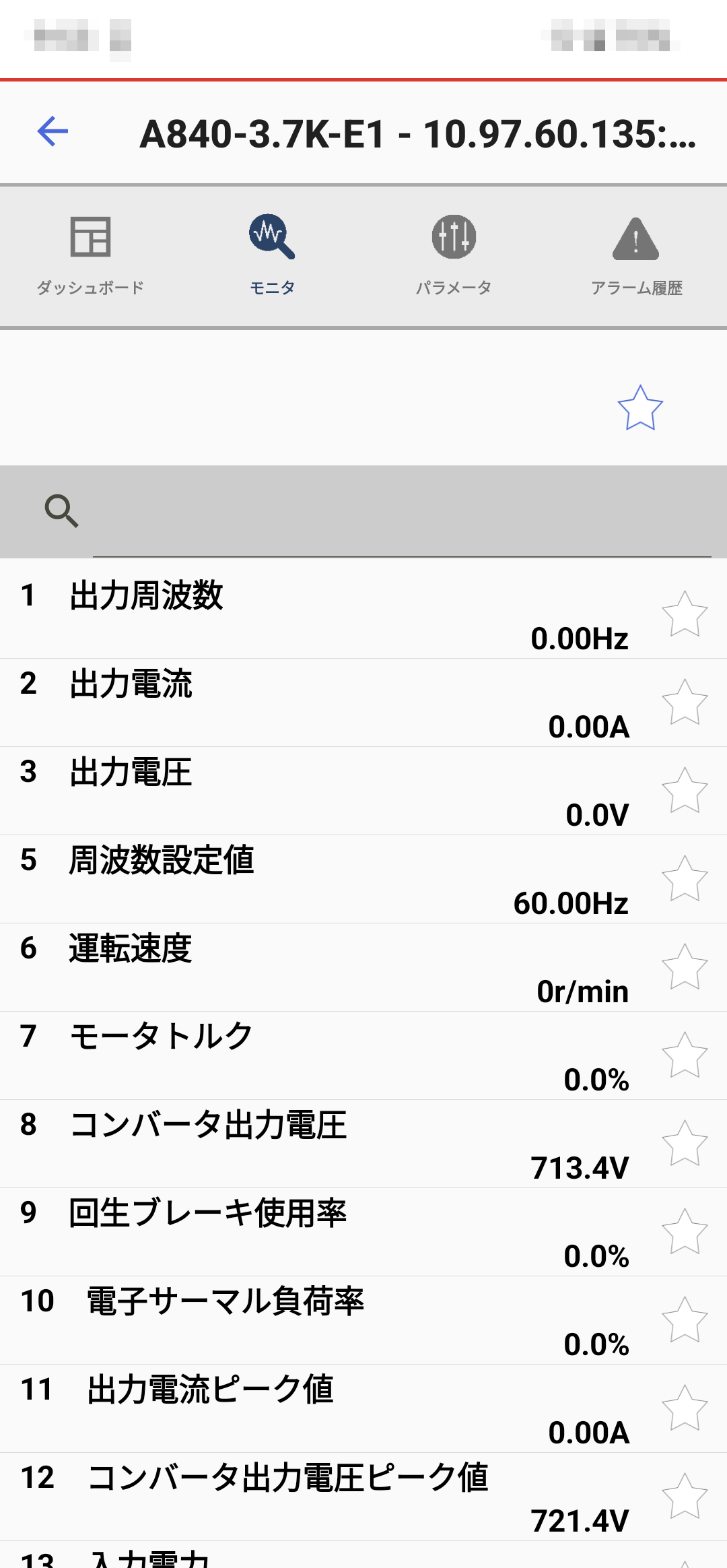727x1568 pixels.
Task: Tap the star beside 713.4V コンバータ出力電圧
Action: tap(685, 1144)
